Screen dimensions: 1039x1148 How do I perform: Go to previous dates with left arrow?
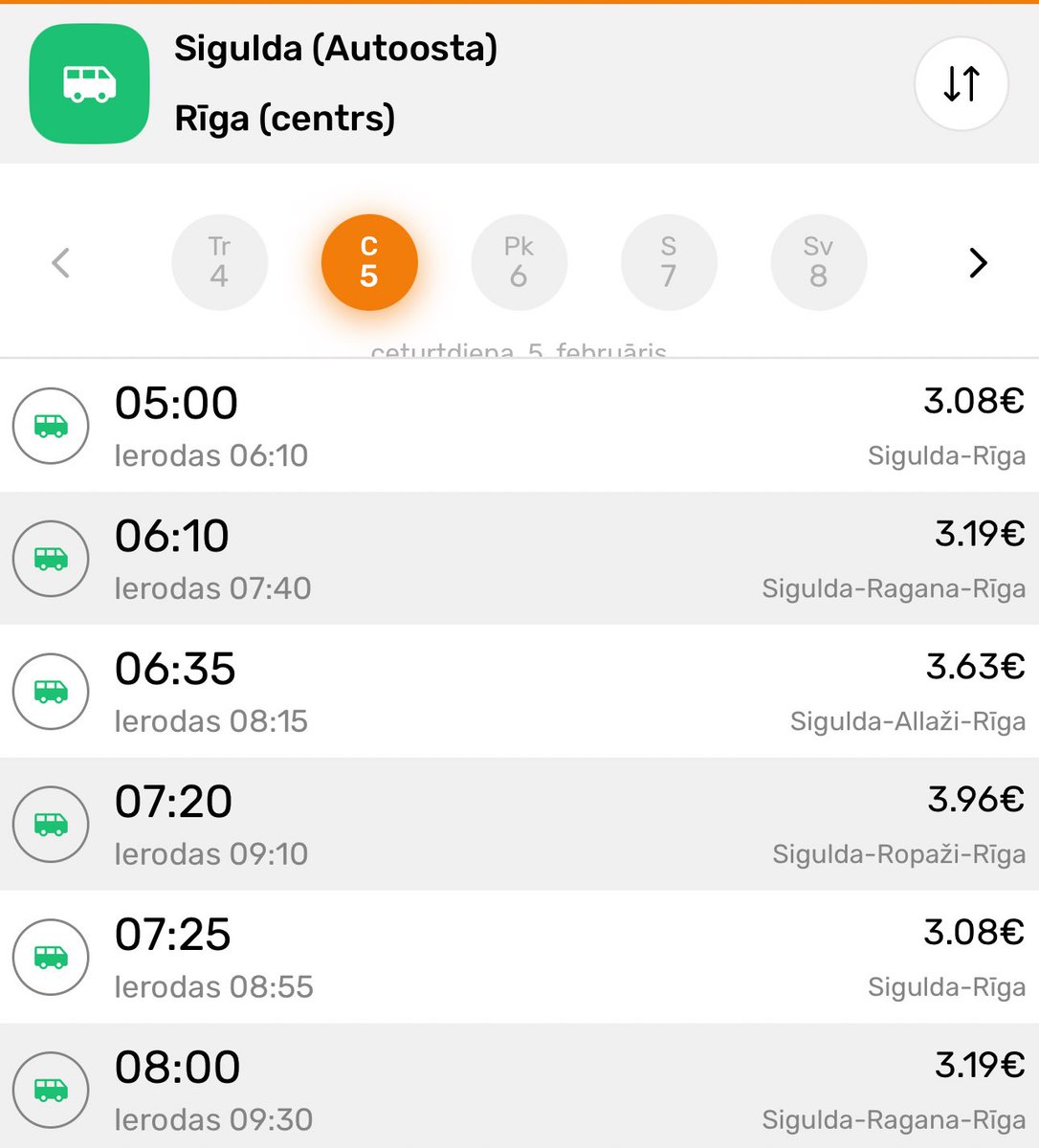pyautogui.click(x=61, y=262)
